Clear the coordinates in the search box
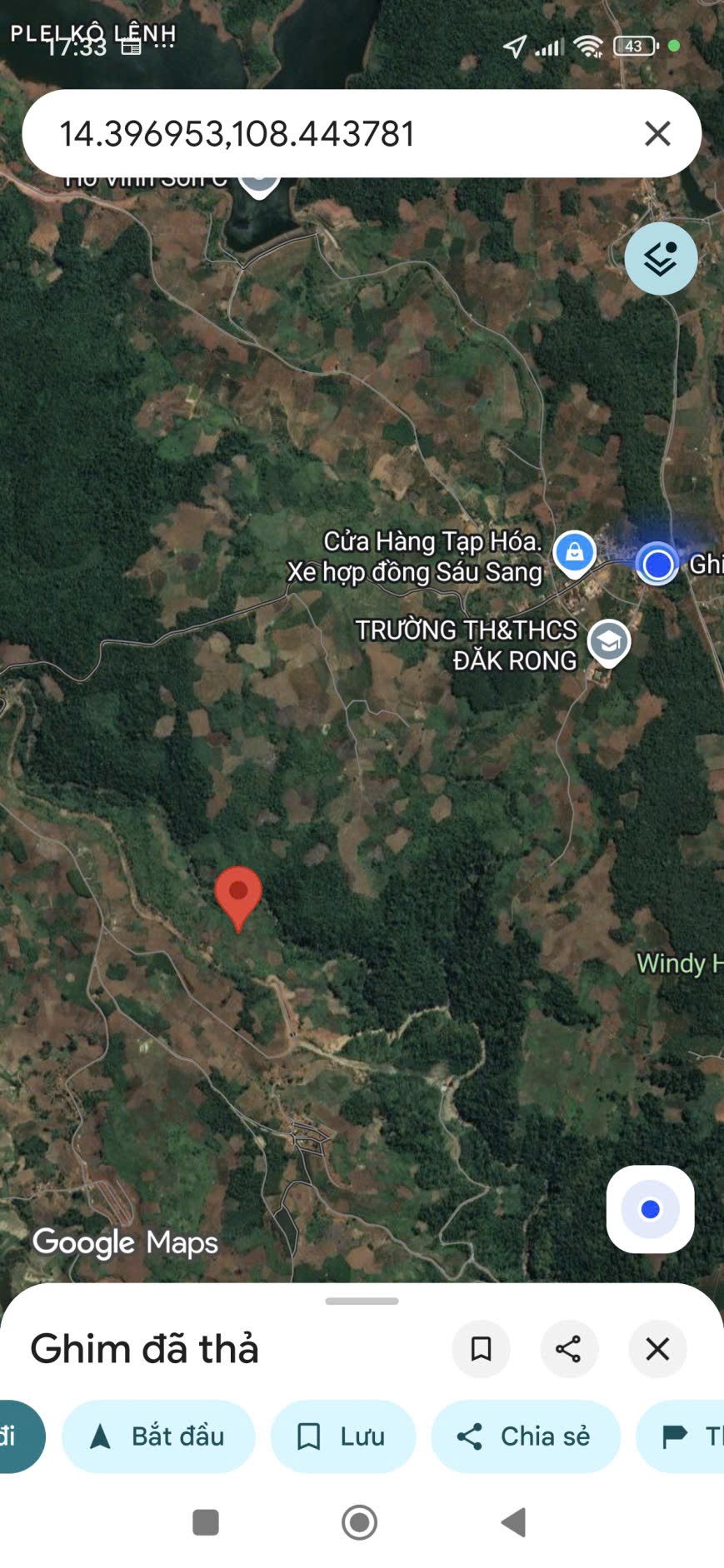The height and width of the screenshot is (1568, 724). click(657, 133)
